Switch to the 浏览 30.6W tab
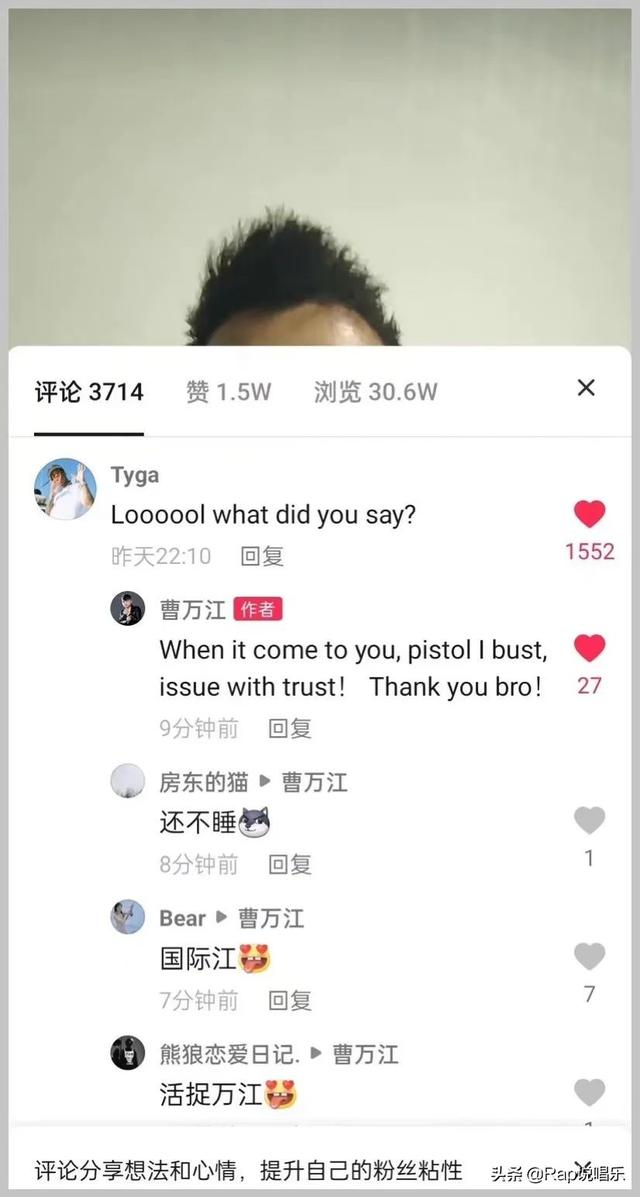This screenshot has height=1197, width=640. (x=375, y=392)
